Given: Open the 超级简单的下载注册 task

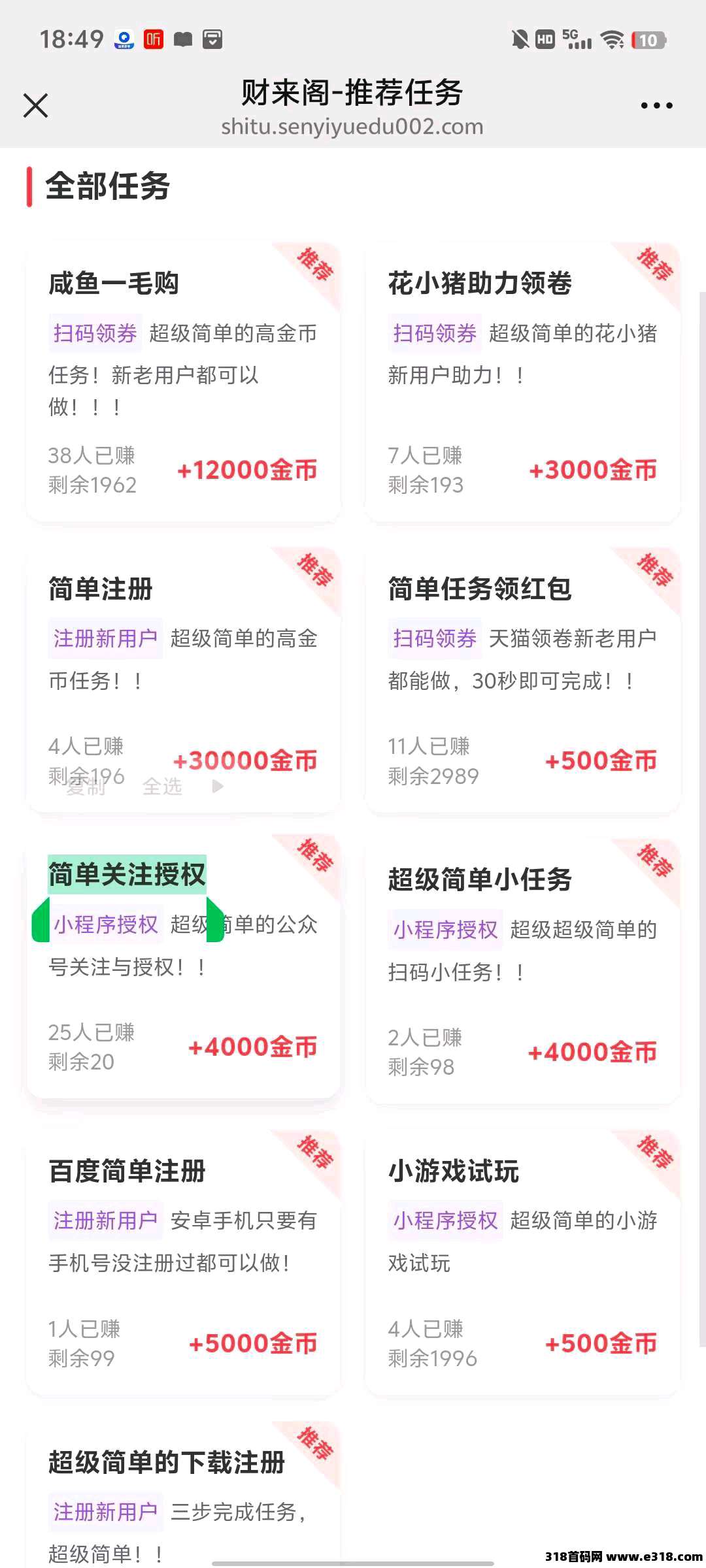Looking at the screenshot, I should tap(183, 1494).
